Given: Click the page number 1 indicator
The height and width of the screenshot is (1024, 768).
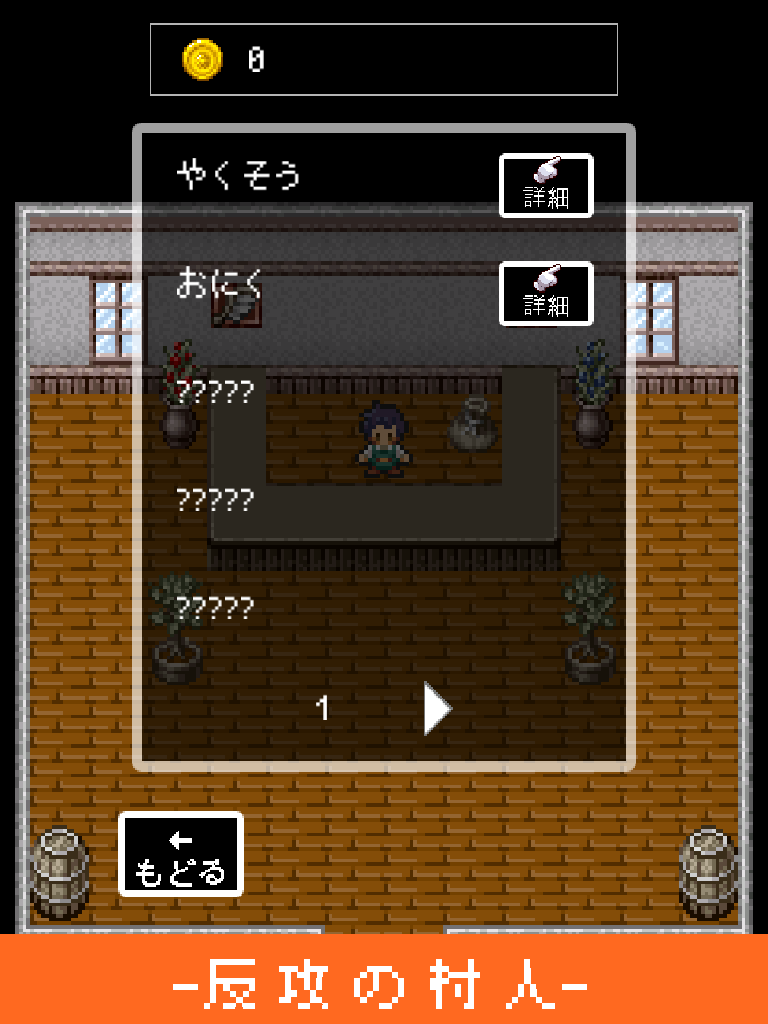Looking at the screenshot, I should click(x=322, y=708).
